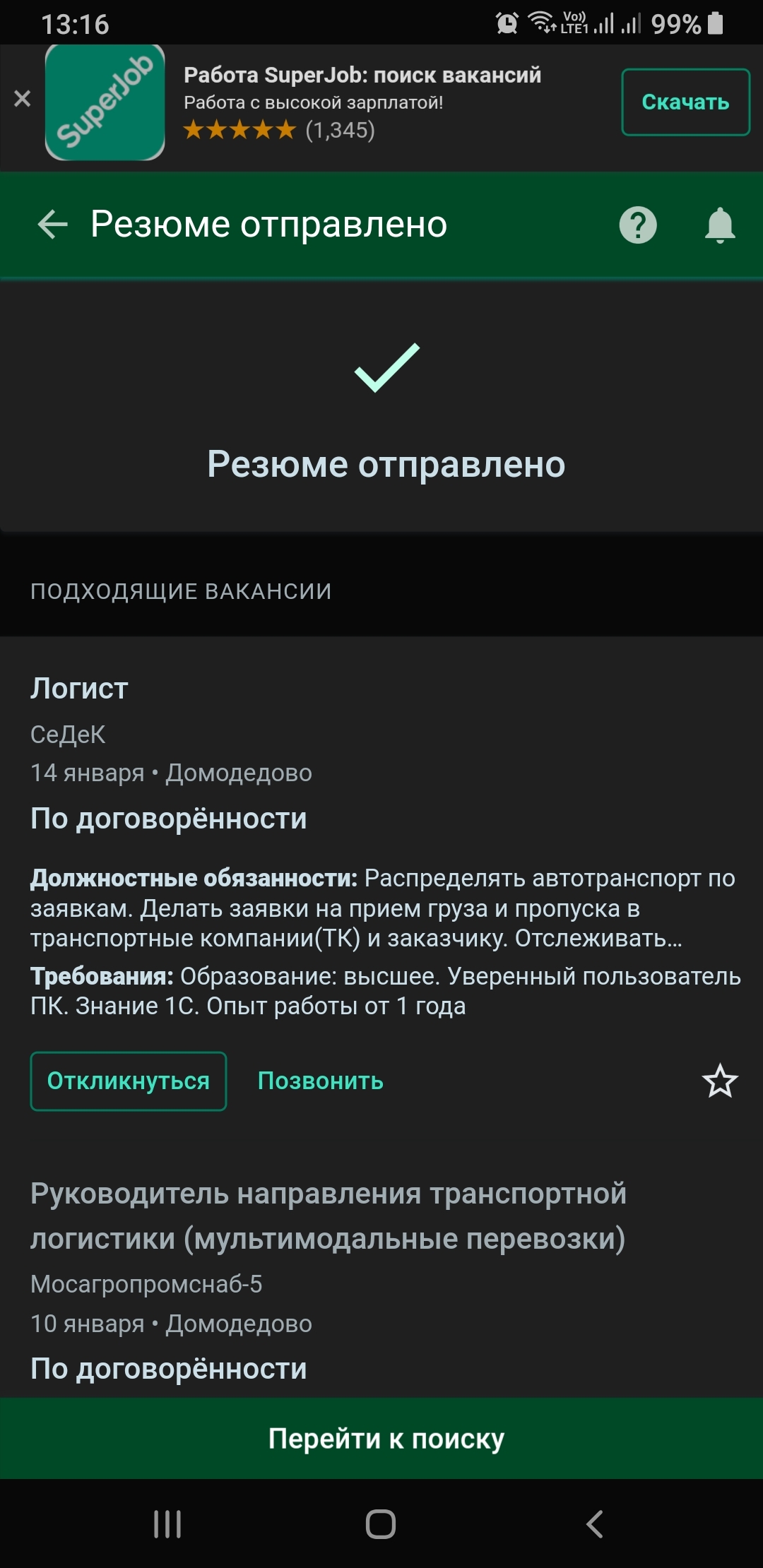This screenshot has height=1568, width=763.
Task: Dismiss the SuperJob app banner
Action: (x=23, y=99)
